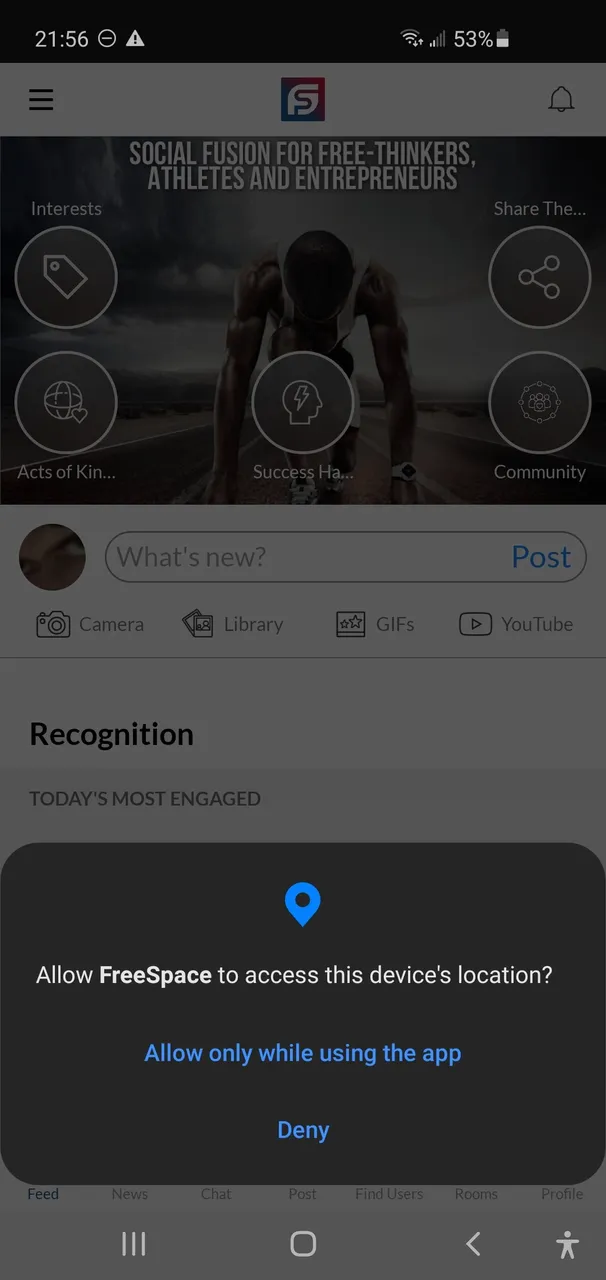The image size is (606, 1280).
Task: Open the Acts of Kindness globe icon
Action: tap(66, 402)
